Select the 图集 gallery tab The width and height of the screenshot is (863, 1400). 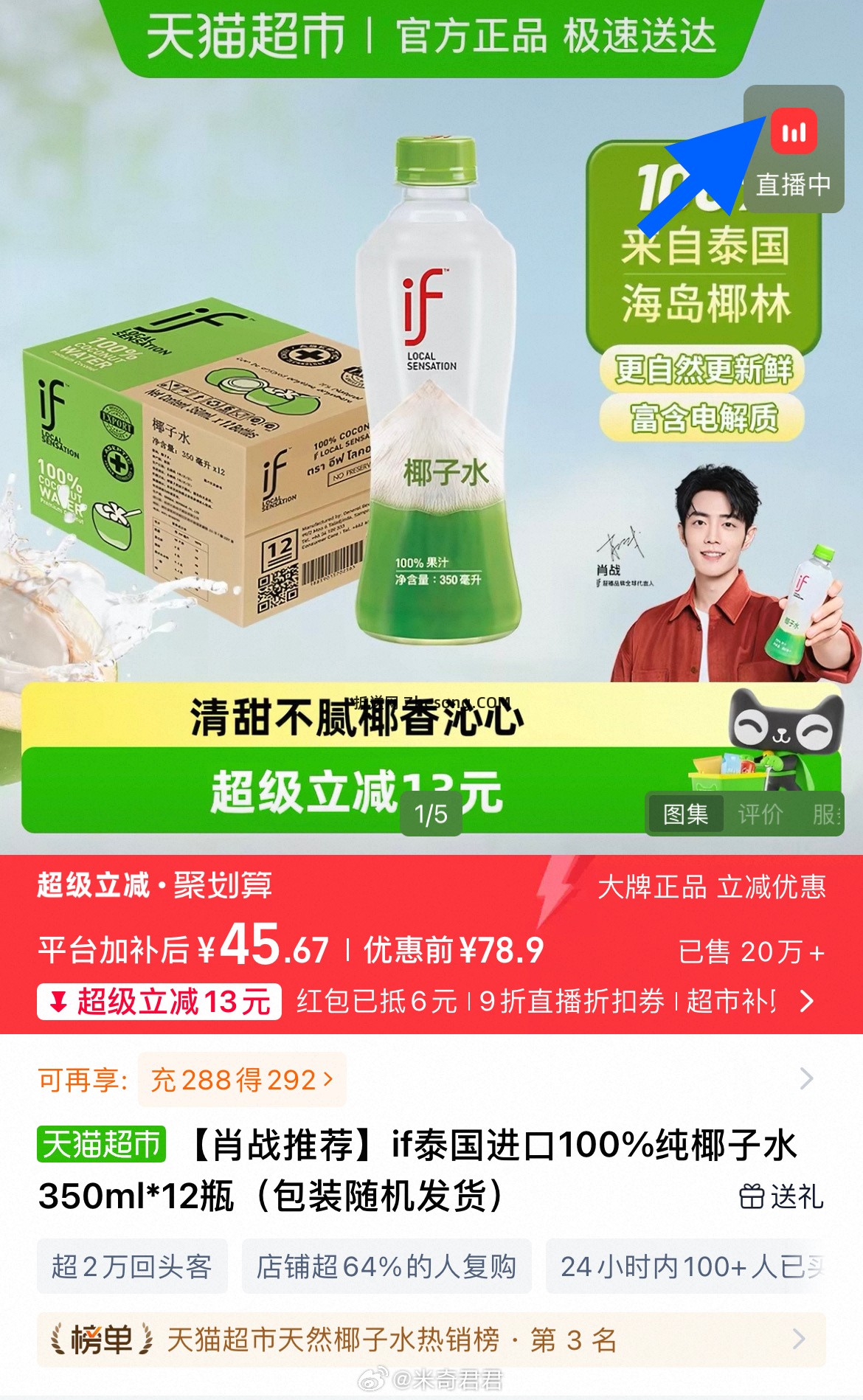685,814
